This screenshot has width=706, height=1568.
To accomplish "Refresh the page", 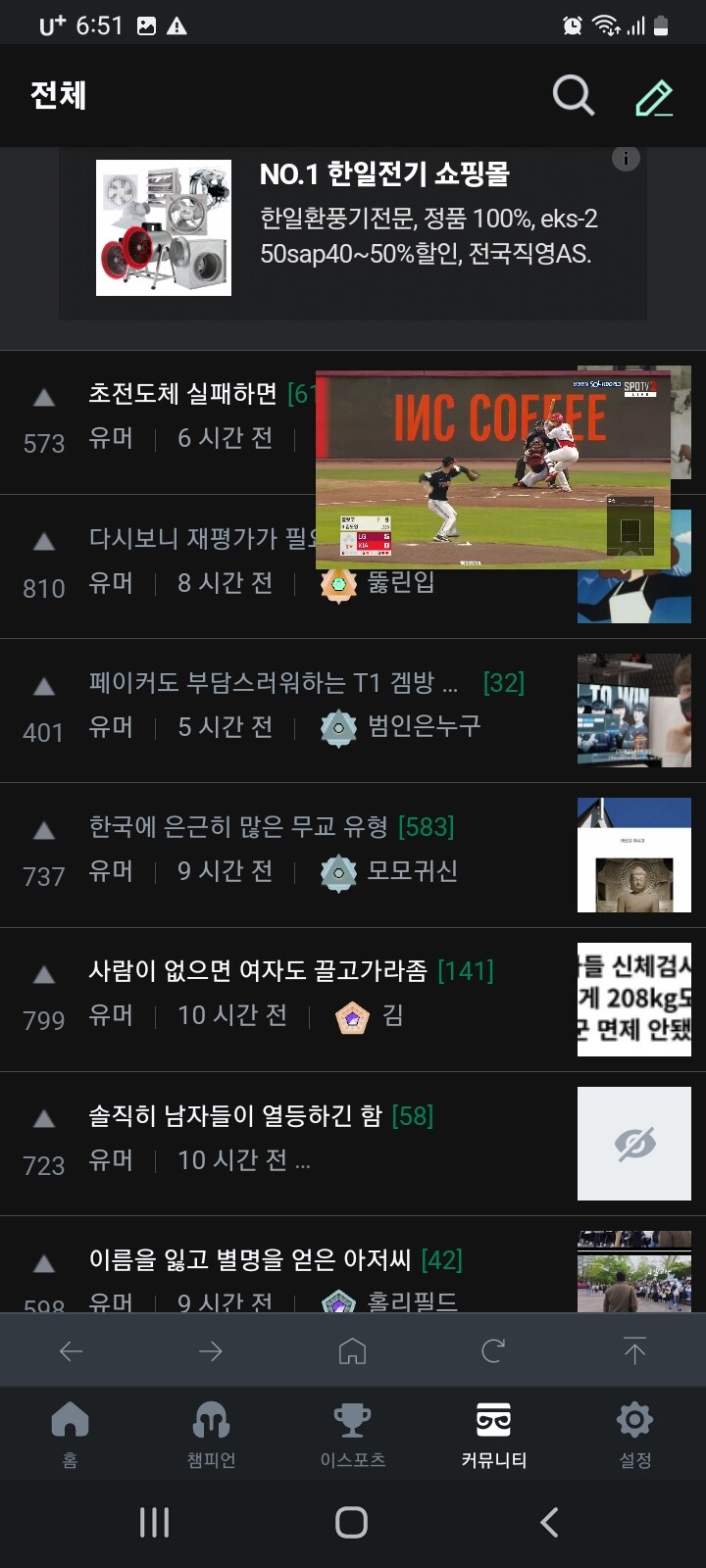I will tap(493, 1351).
